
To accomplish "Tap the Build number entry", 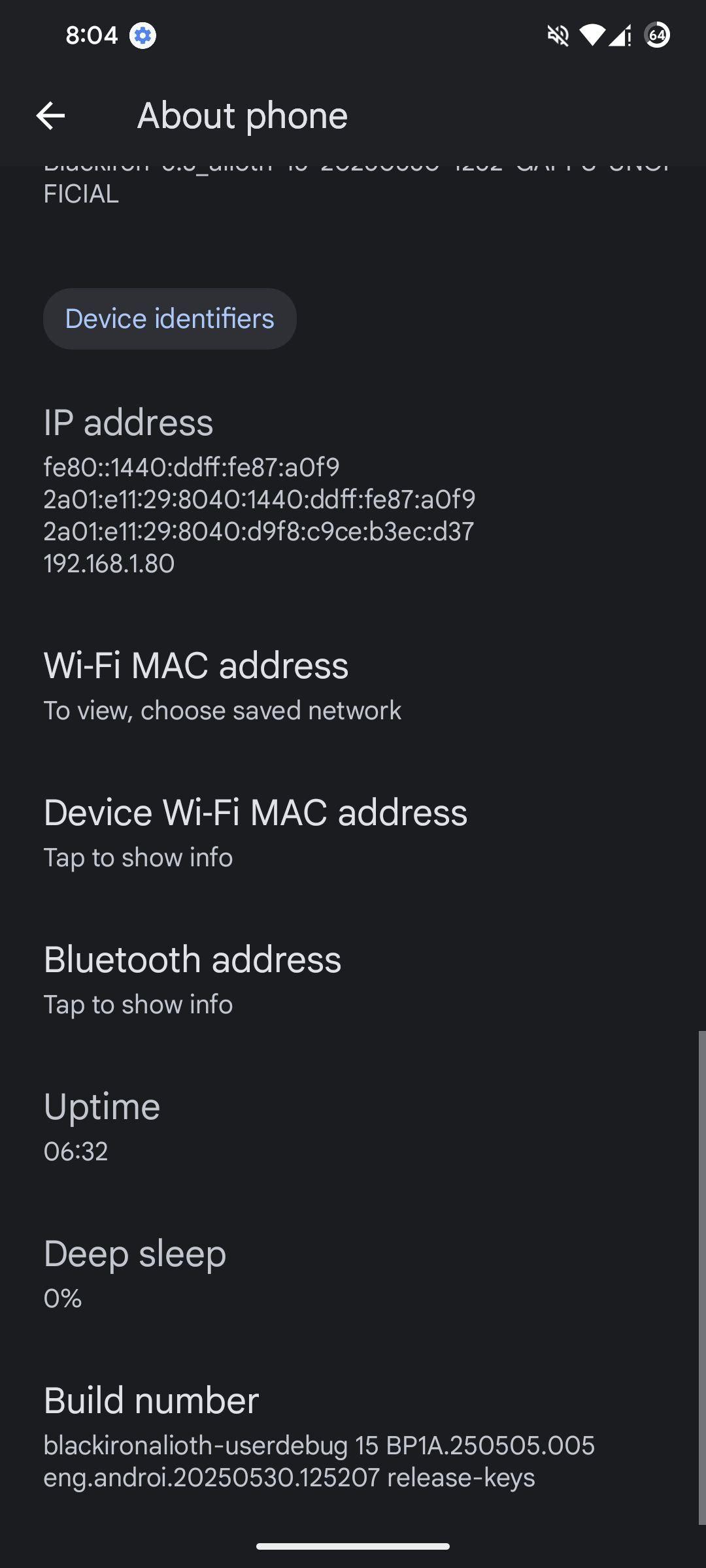I will pos(353,1437).
